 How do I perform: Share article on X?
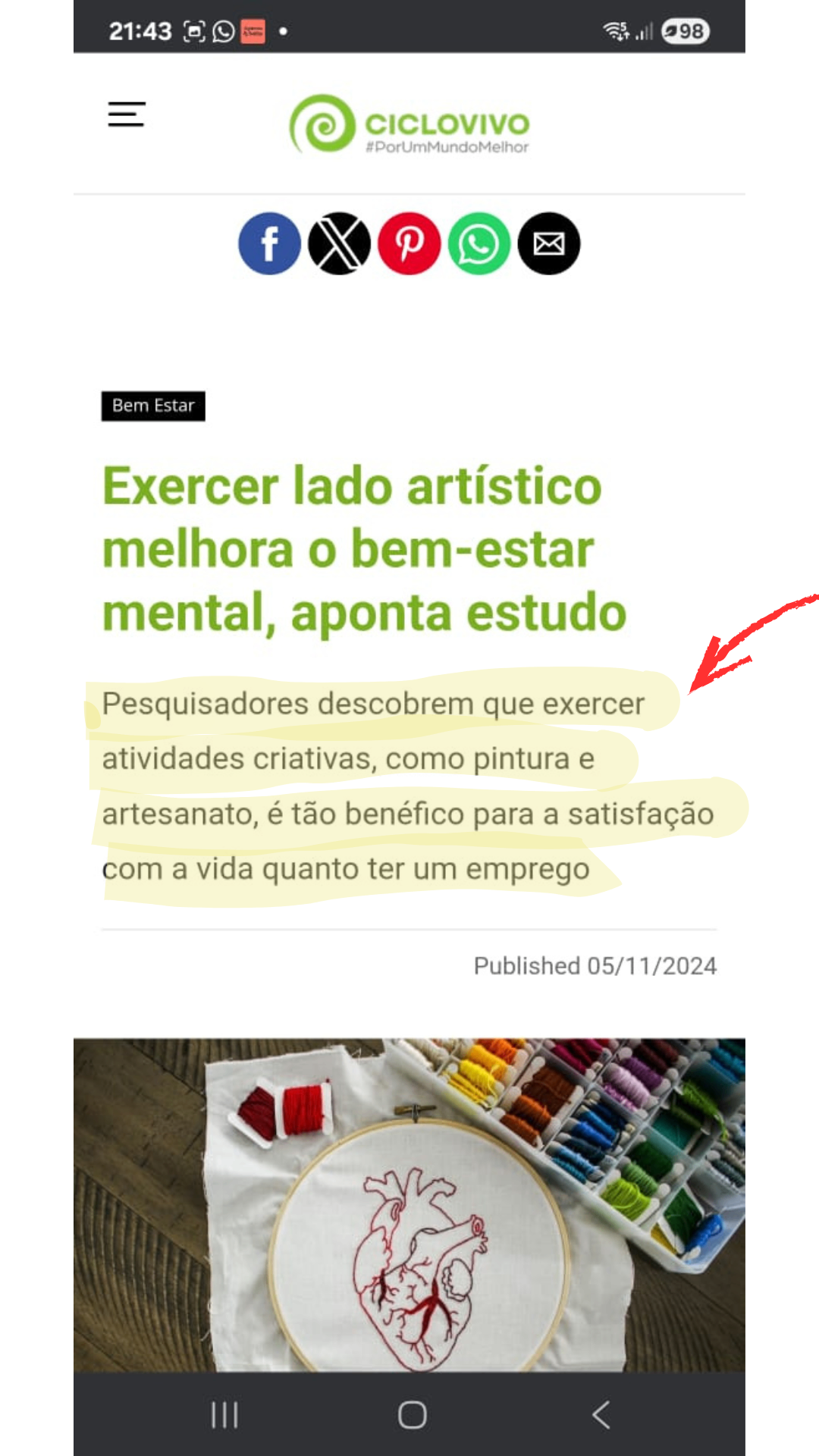tap(339, 243)
